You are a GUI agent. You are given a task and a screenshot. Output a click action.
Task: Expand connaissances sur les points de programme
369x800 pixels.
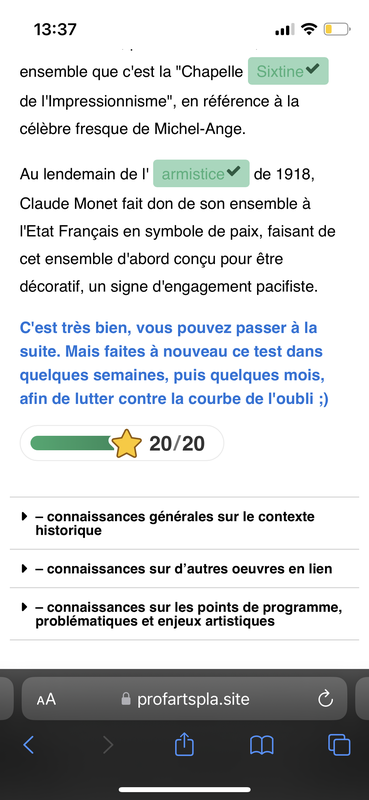click(184, 614)
